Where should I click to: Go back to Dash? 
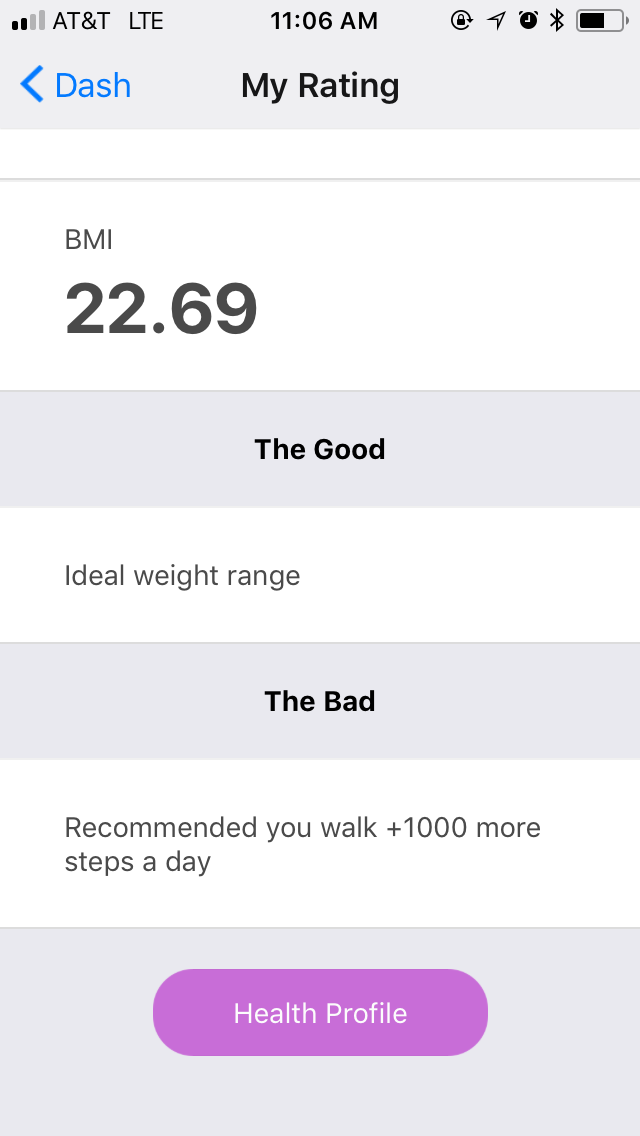(x=76, y=86)
